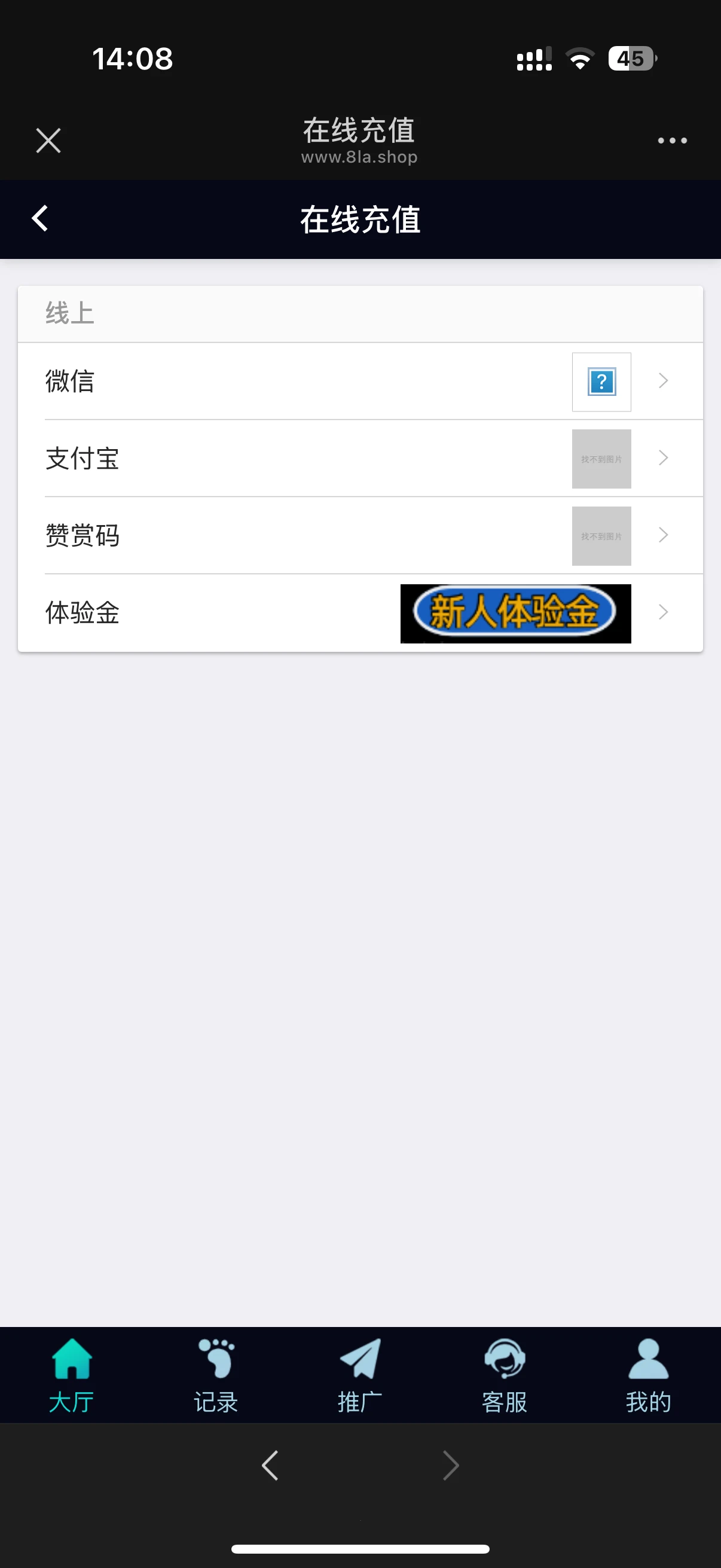Tap the 新人体验金 banner image
Viewport: 721px width, 1568px height.
coord(515,613)
